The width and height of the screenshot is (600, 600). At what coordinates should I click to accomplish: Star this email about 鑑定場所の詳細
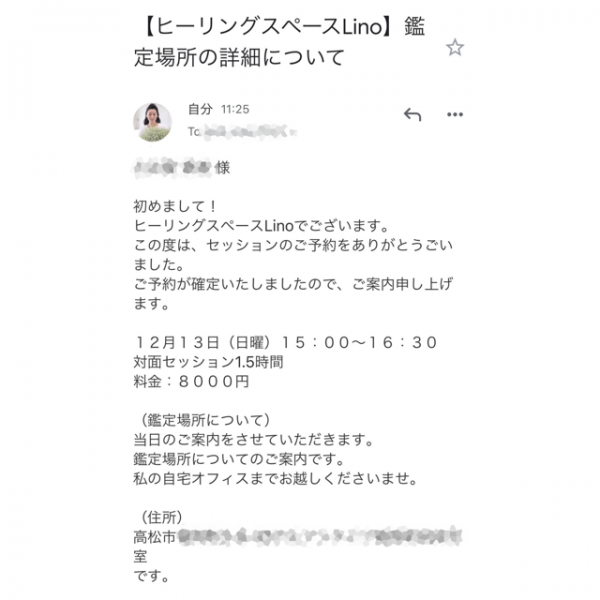[x=455, y=47]
